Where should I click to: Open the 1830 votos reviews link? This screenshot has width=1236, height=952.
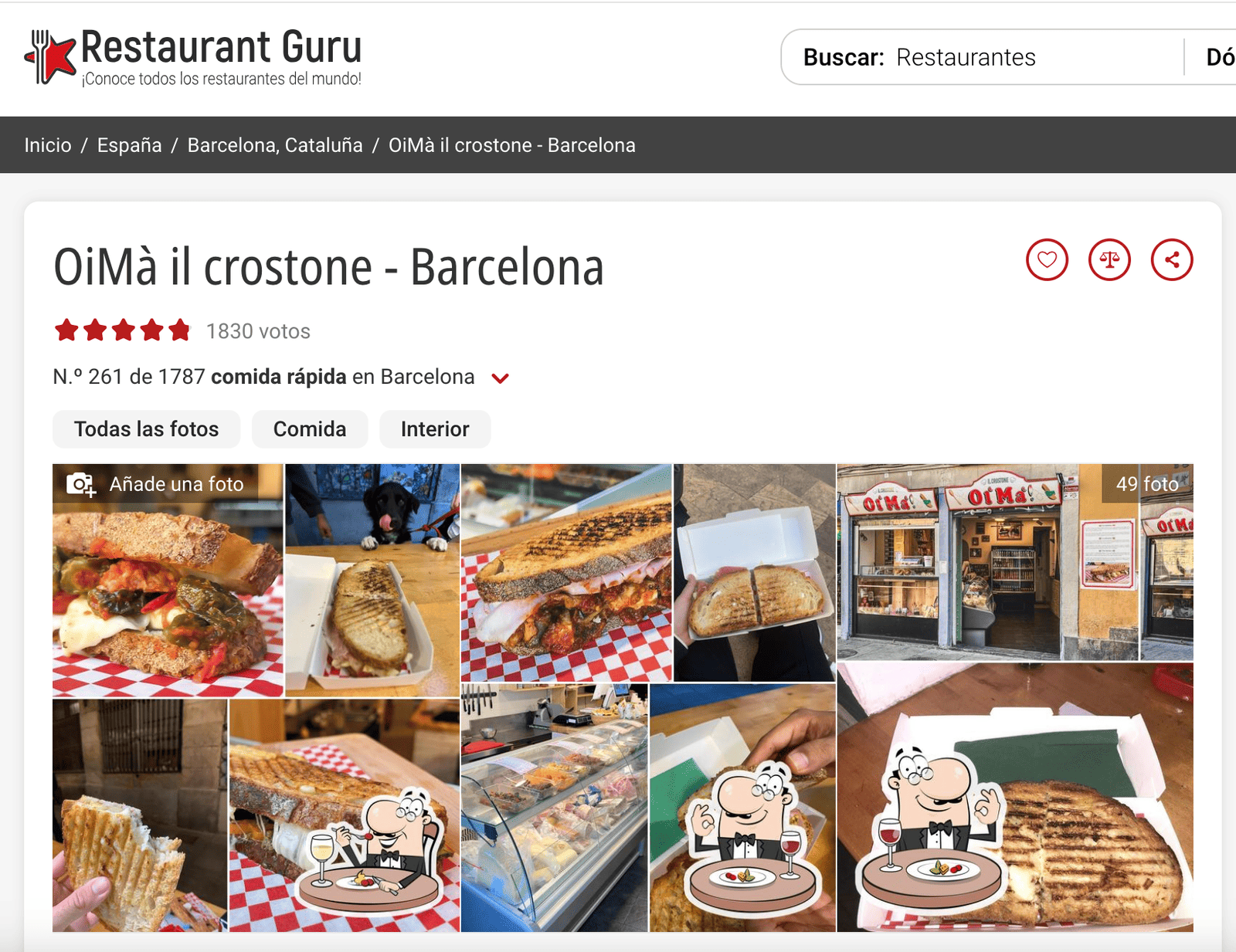(258, 331)
